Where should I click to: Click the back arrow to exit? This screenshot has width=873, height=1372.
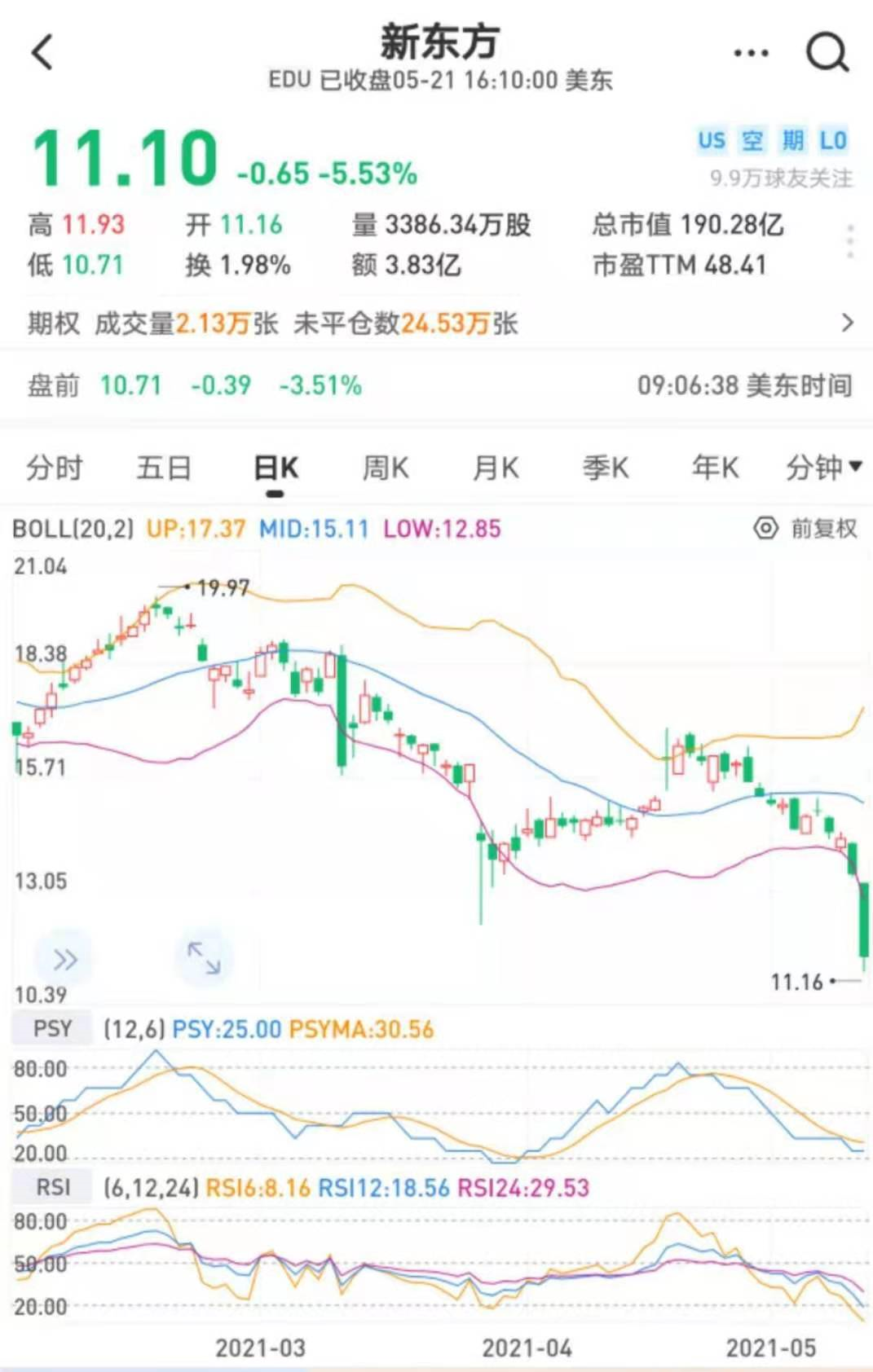(42, 51)
